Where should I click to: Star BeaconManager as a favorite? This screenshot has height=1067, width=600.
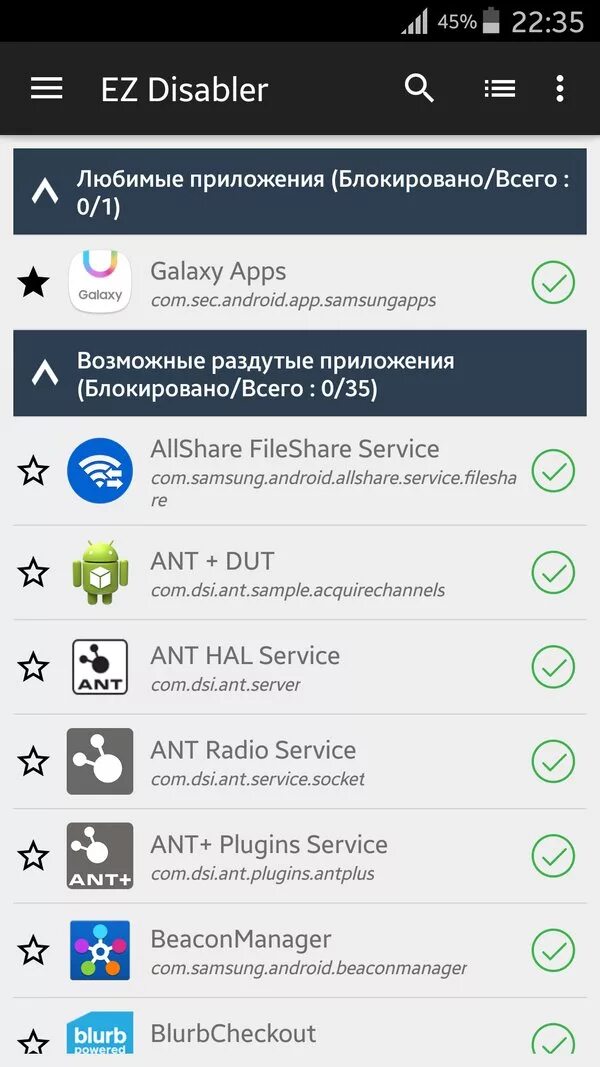click(x=34, y=950)
